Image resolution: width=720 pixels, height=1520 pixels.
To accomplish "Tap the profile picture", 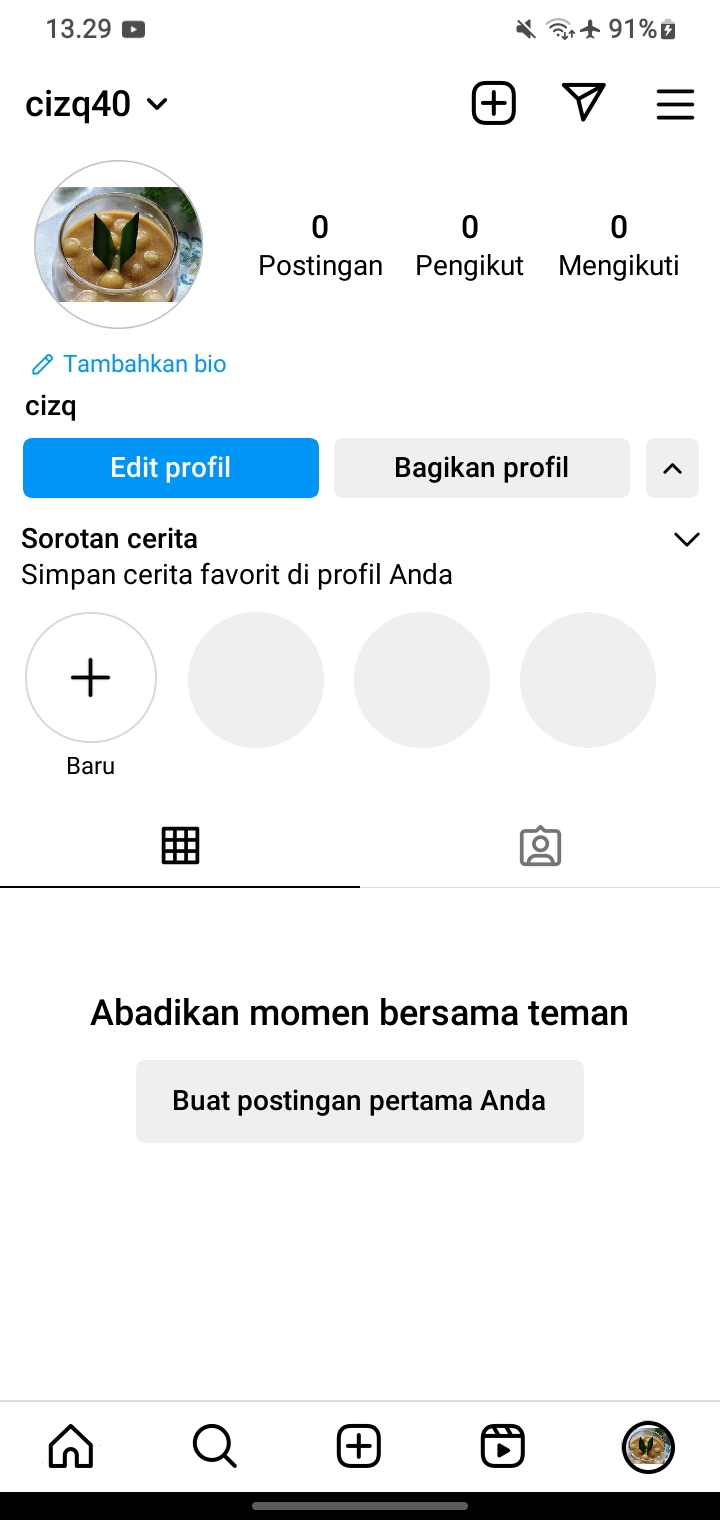I will (x=119, y=245).
